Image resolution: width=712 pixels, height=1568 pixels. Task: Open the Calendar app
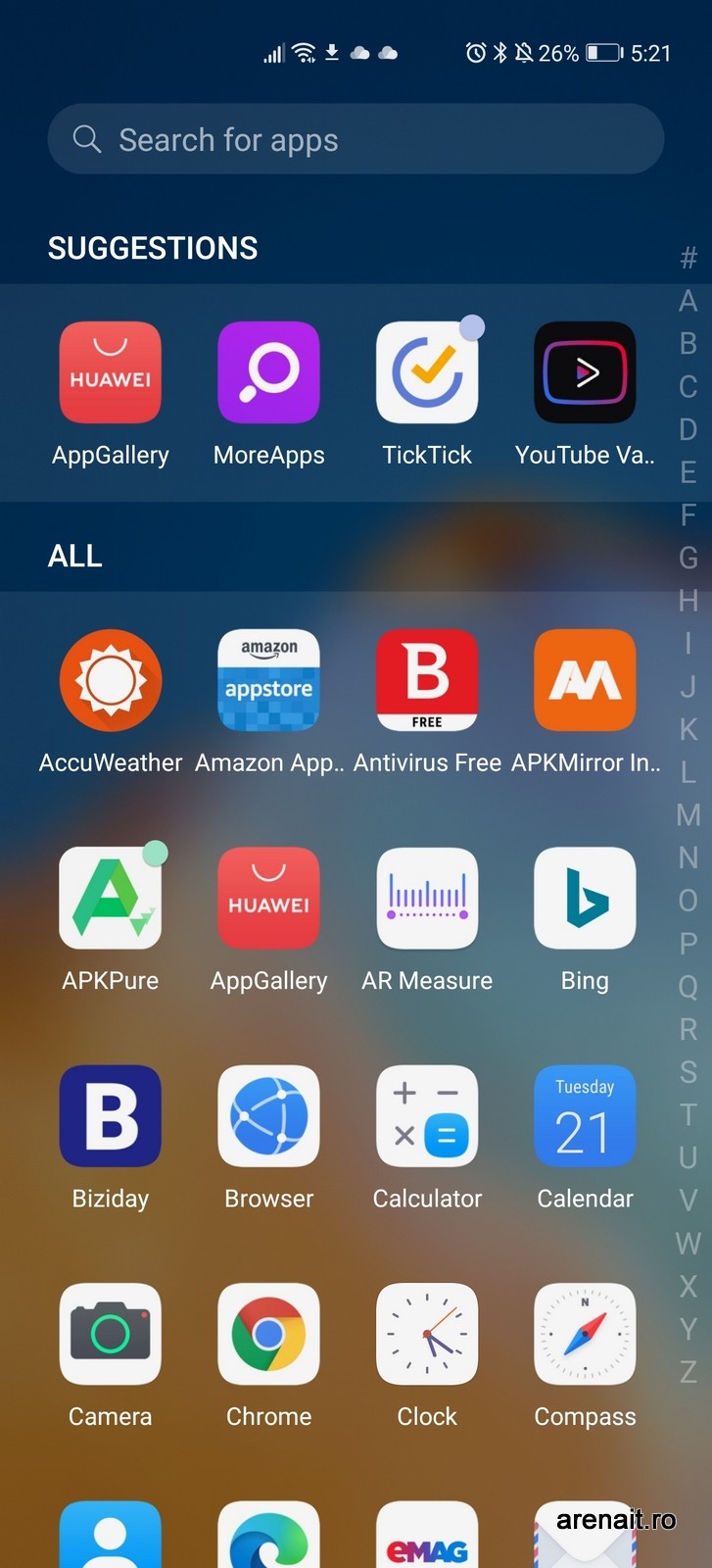pos(585,1116)
